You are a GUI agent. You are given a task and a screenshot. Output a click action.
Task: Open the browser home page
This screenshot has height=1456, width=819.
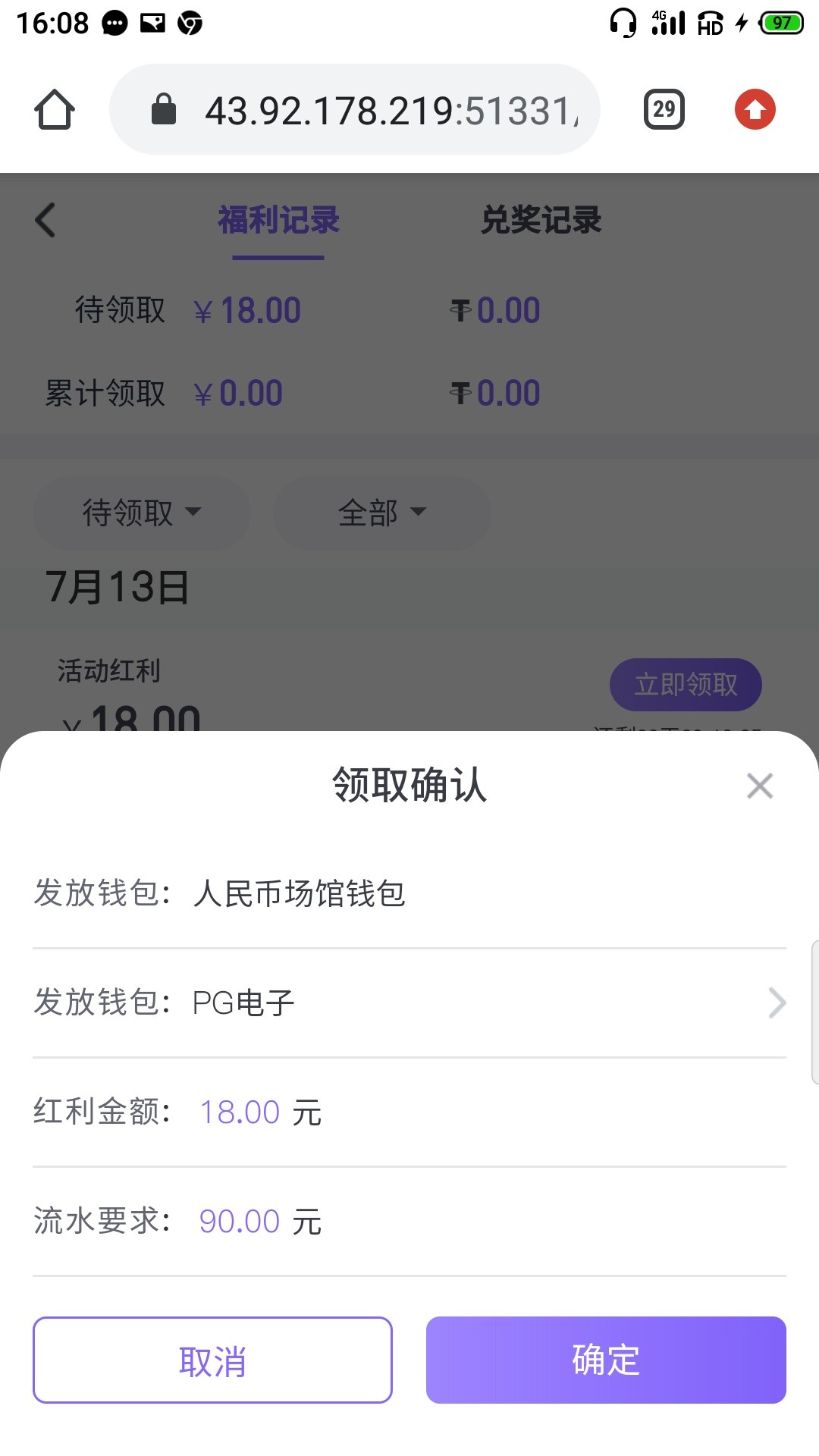pos(55,110)
